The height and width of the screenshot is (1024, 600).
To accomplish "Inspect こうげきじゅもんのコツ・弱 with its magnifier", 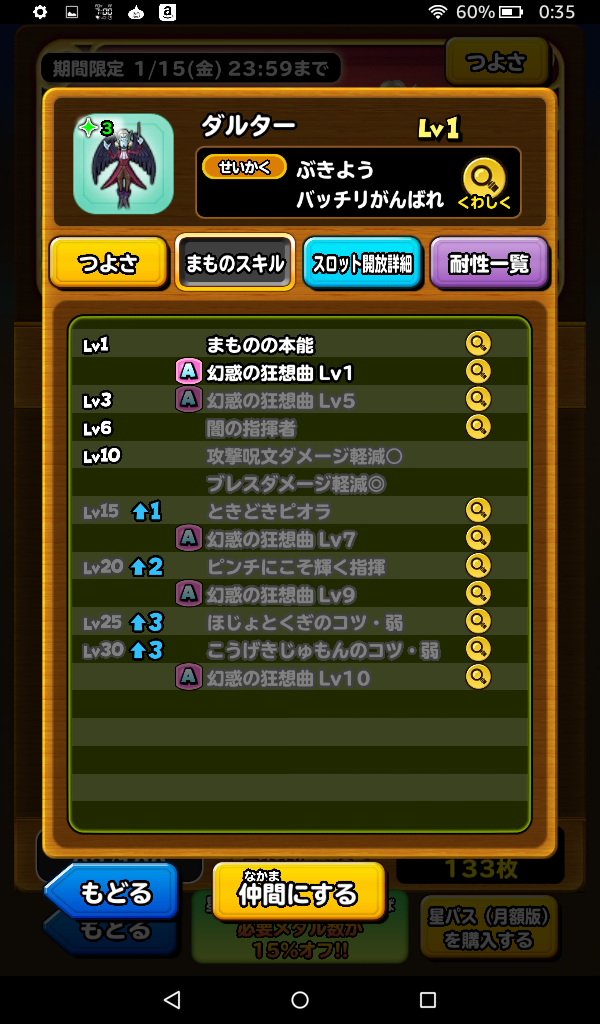I will [x=479, y=650].
